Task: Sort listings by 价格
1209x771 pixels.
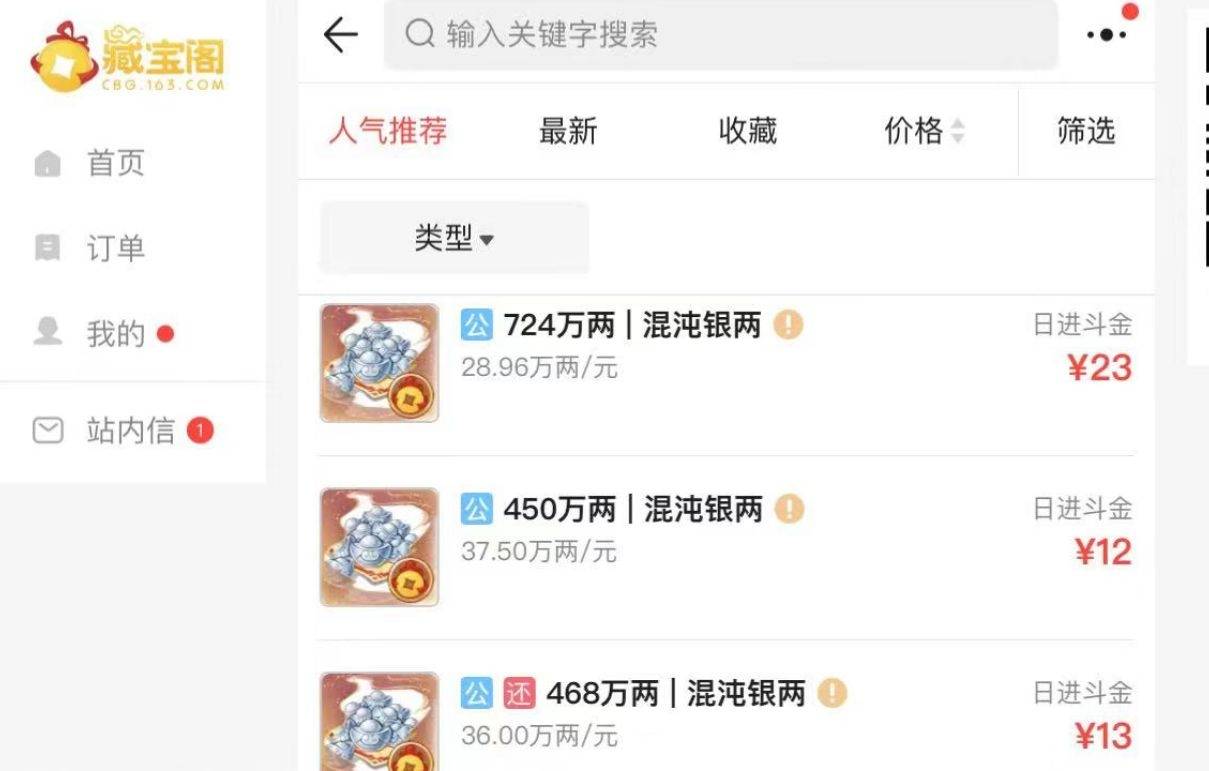Action: (924, 131)
